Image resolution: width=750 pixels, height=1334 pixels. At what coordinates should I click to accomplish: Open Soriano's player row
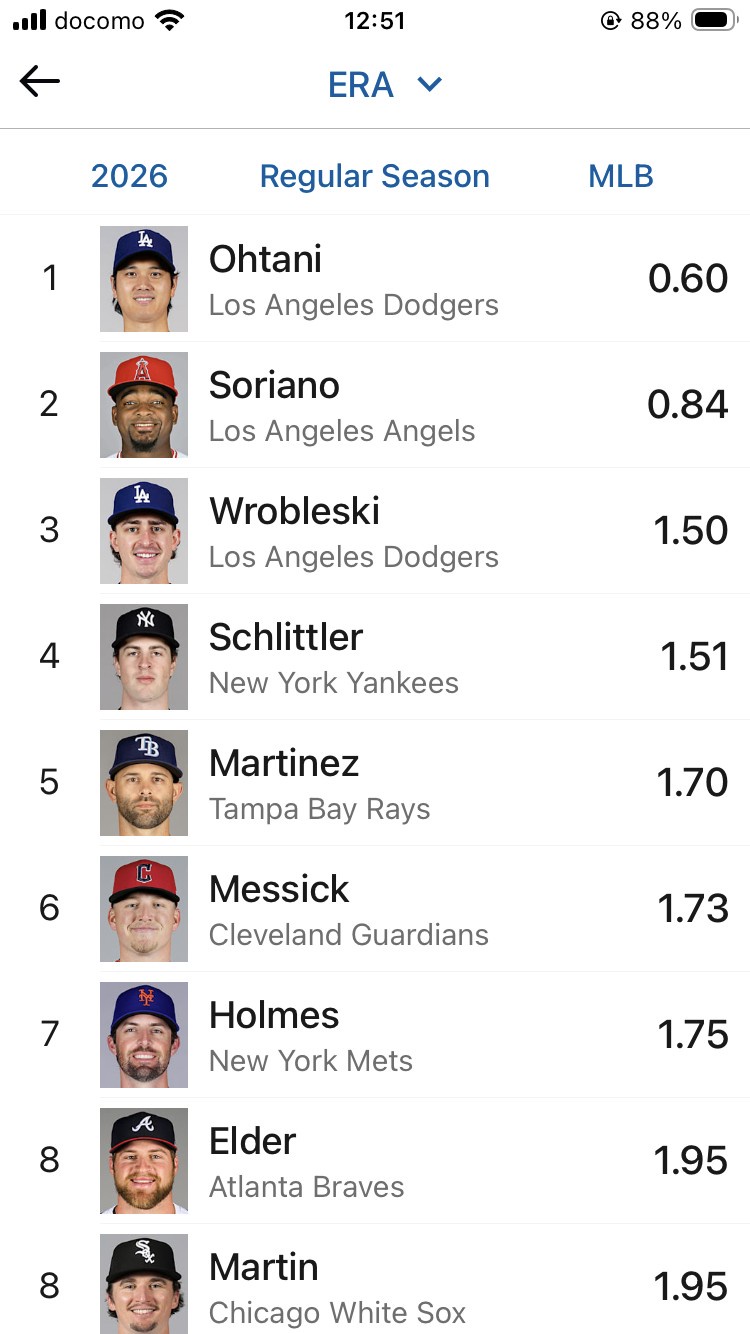click(x=375, y=405)
